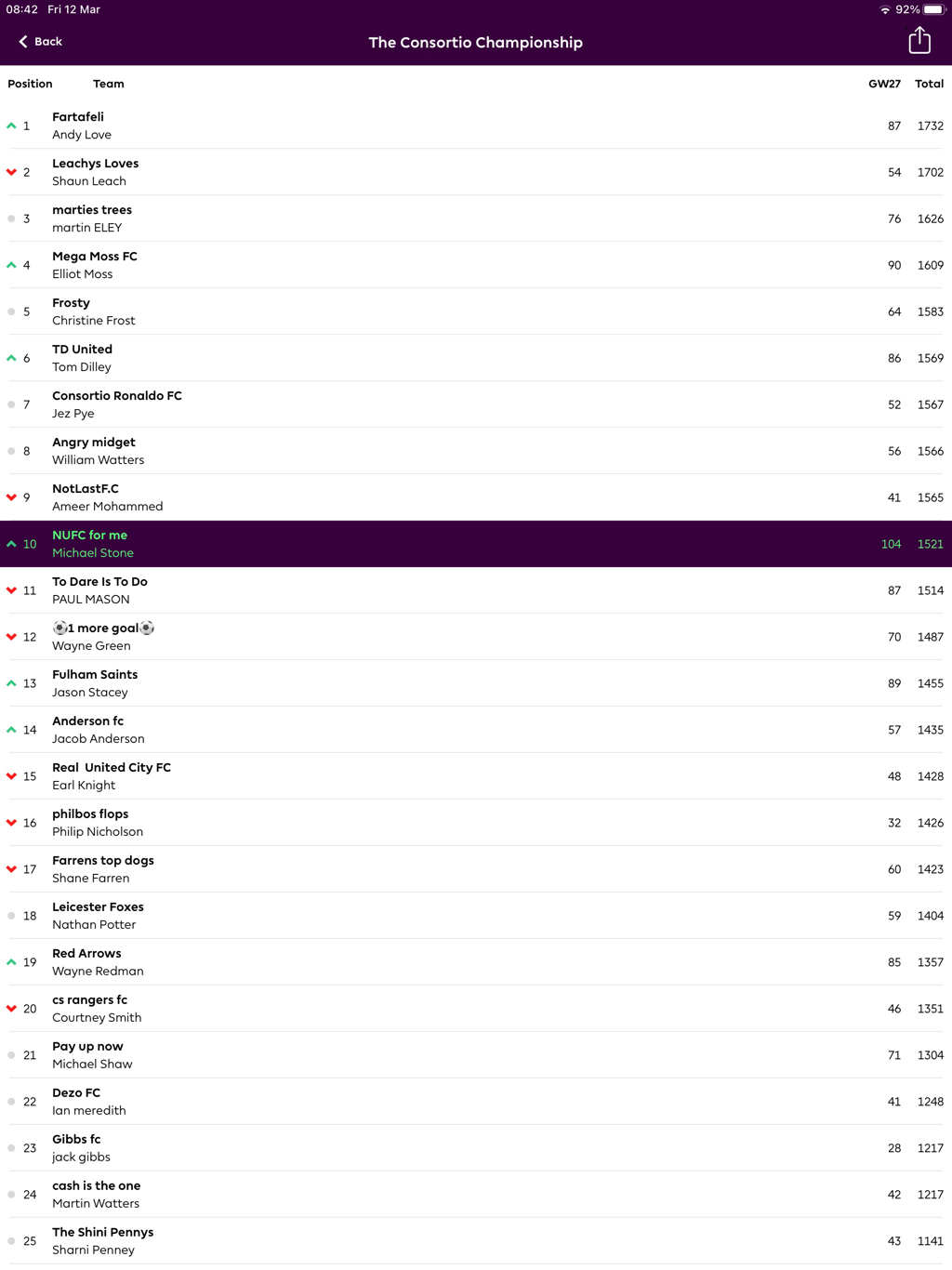Share the league standings

(919, 41)
